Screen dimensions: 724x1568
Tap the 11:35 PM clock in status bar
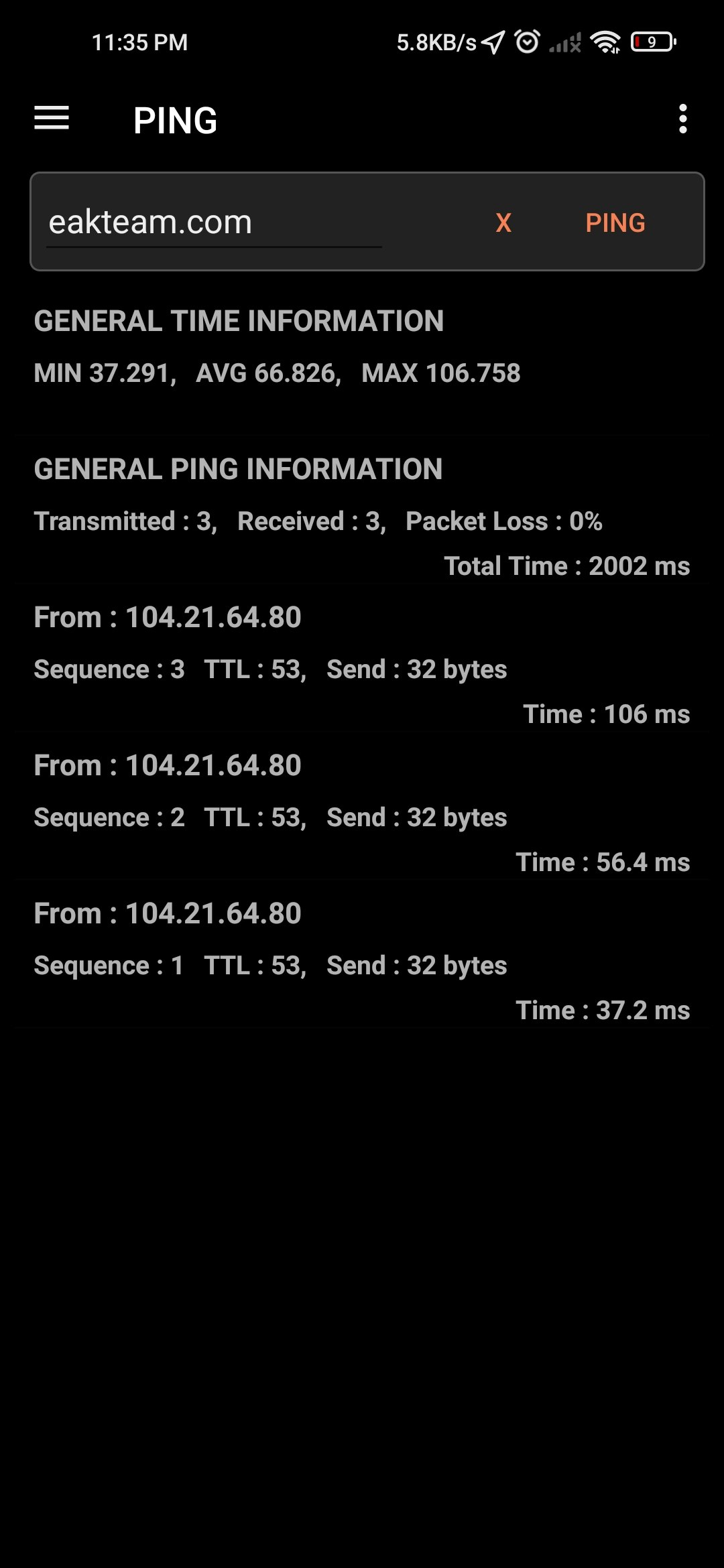tap(138, 42)
